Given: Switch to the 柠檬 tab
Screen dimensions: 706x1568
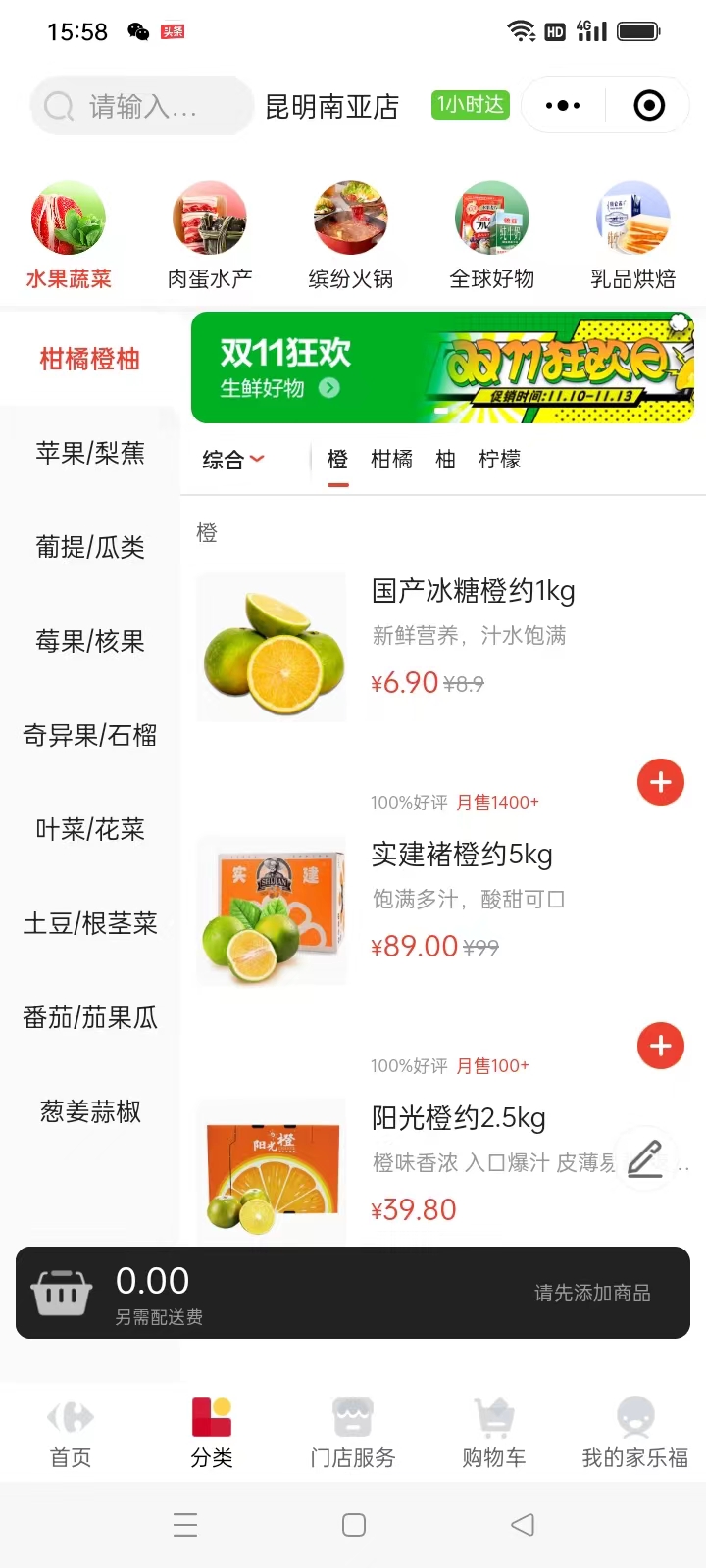Looking at the screenshot, I should [501, 459].
